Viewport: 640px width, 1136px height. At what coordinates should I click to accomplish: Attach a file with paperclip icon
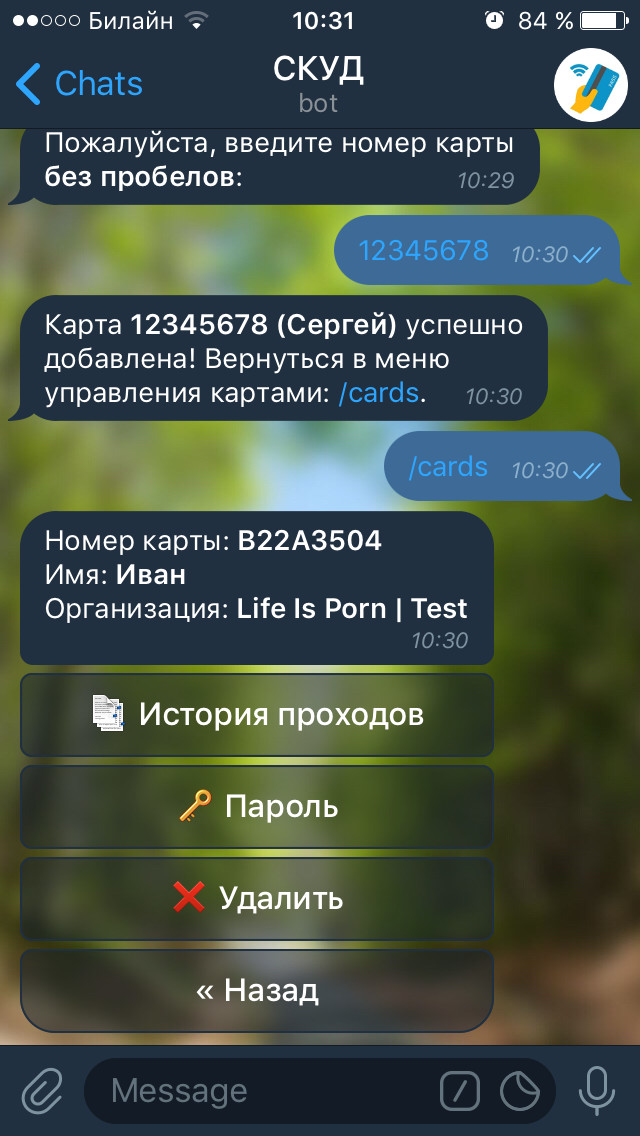42,1090
